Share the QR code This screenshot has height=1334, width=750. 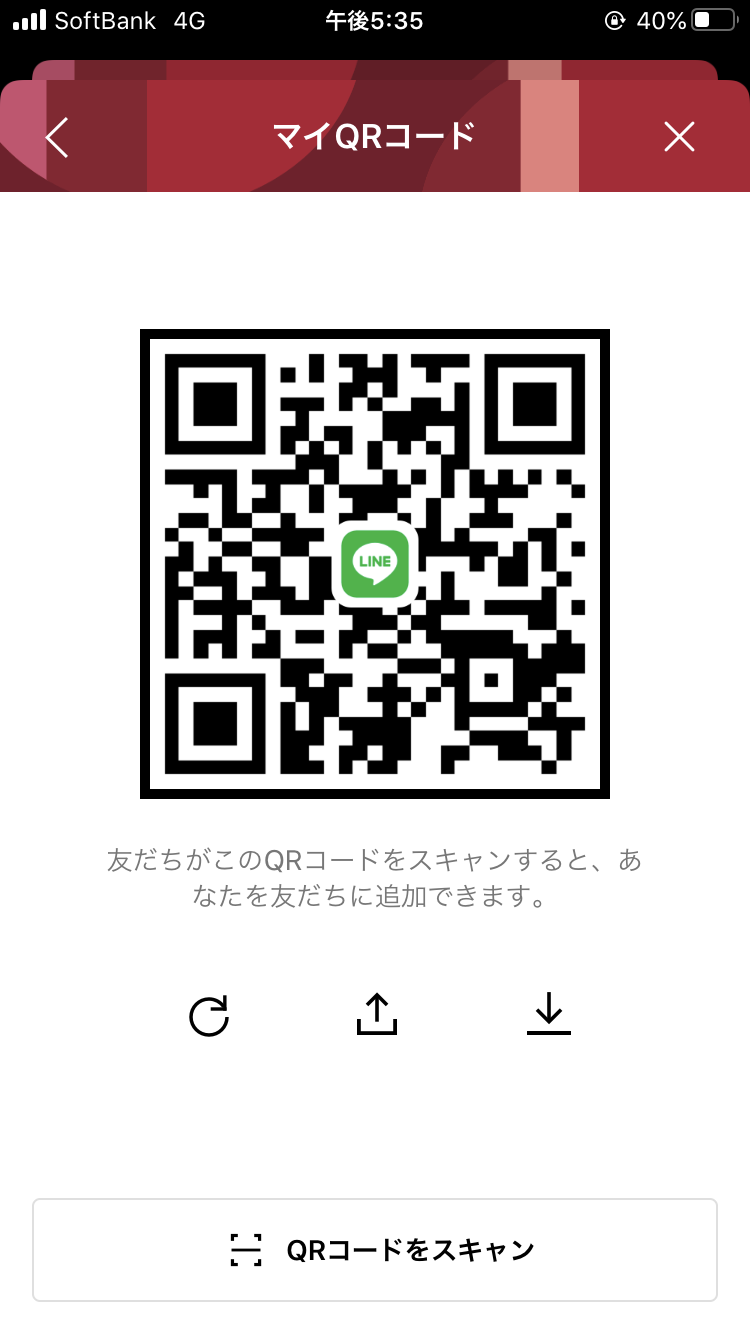[377, 1014]
